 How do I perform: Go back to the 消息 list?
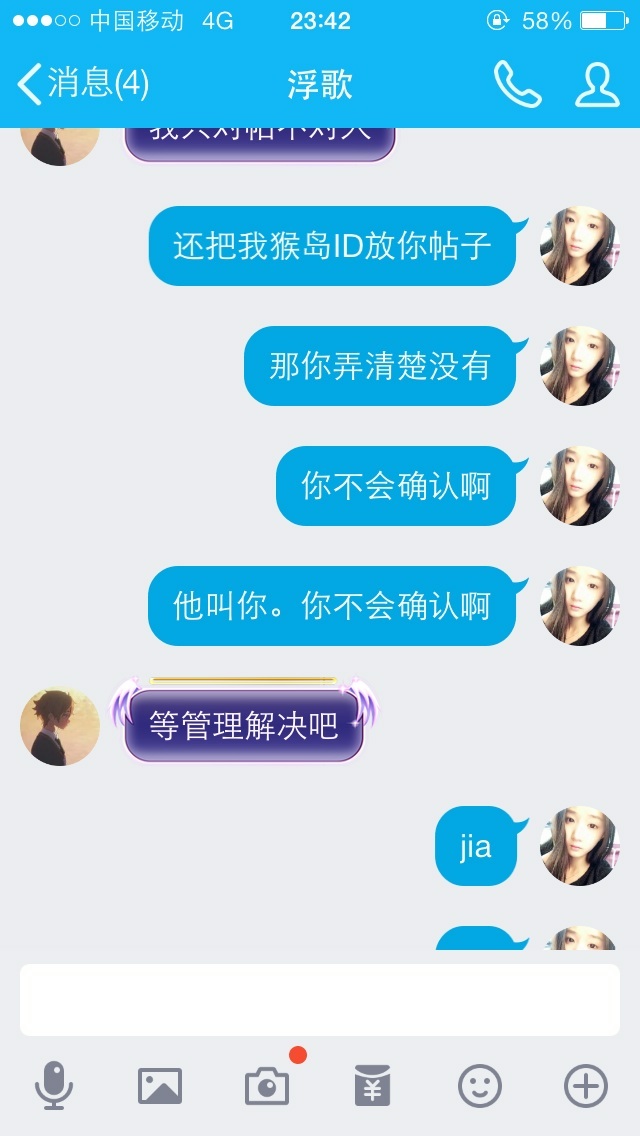pos(82,83)
